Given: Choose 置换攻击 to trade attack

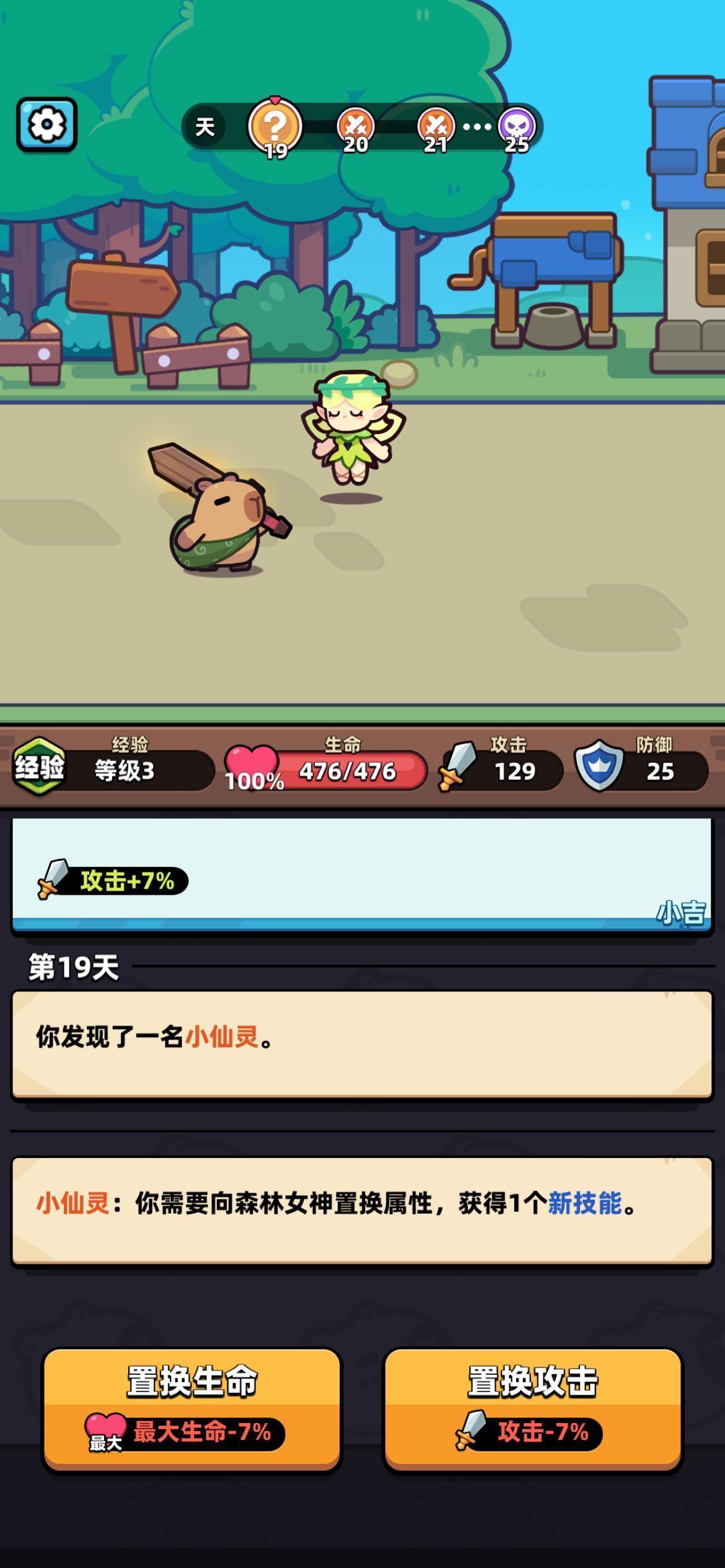Looking at the screenshot, I should [x=533, y=1409].
